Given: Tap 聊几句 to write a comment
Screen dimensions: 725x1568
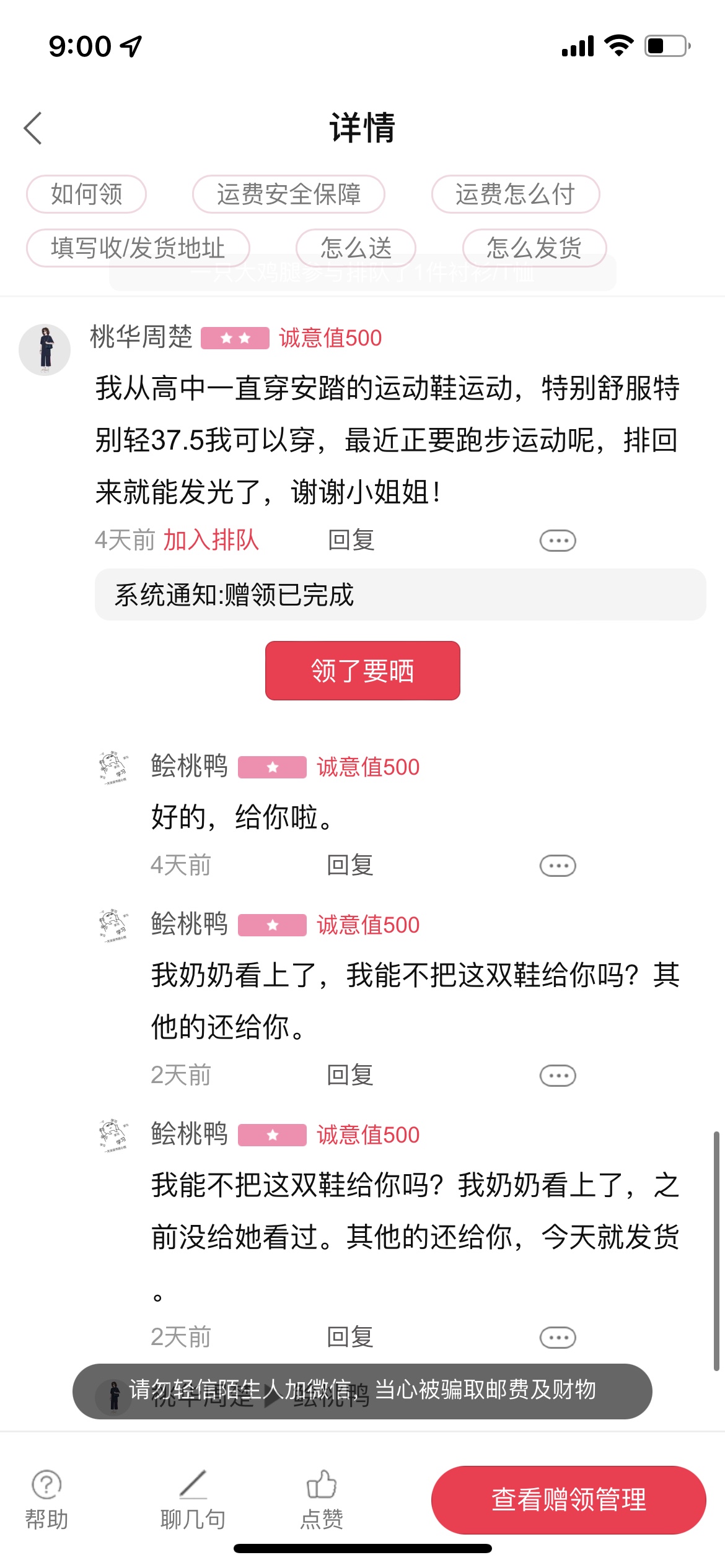Looking at the screenshot, I should coord(193,1500).
